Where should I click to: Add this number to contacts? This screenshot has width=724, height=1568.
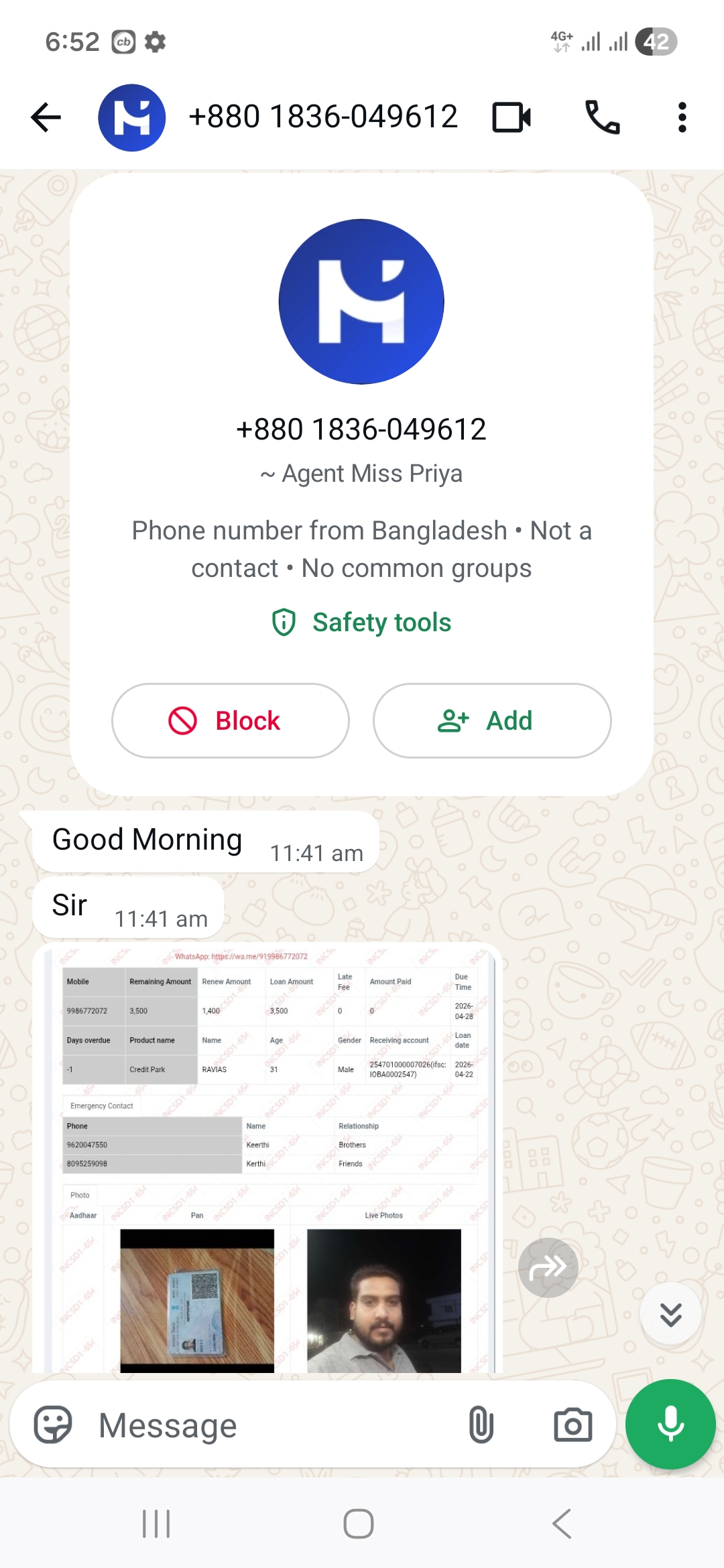click(492, 721)
